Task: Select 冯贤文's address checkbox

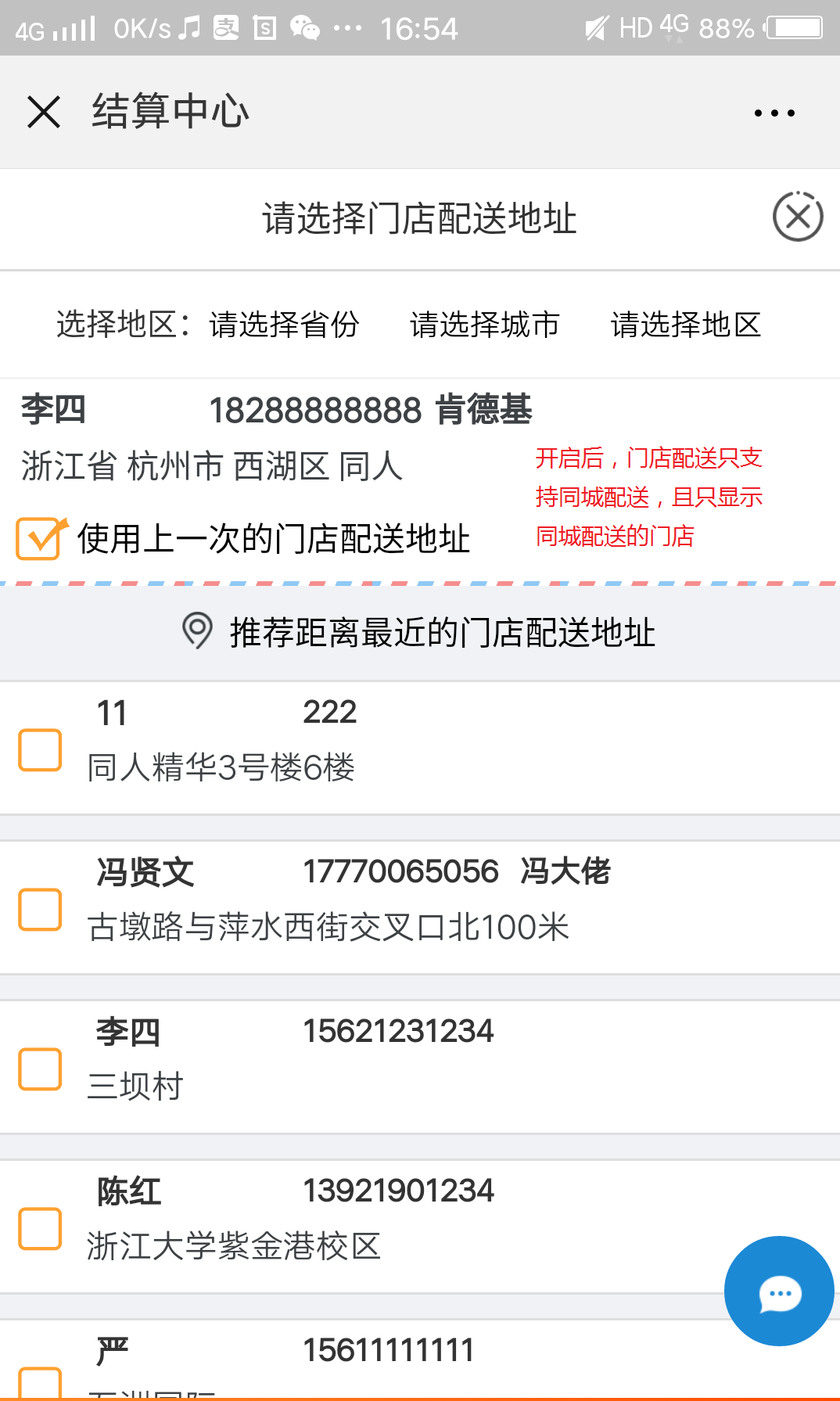Action: point(40,910)
